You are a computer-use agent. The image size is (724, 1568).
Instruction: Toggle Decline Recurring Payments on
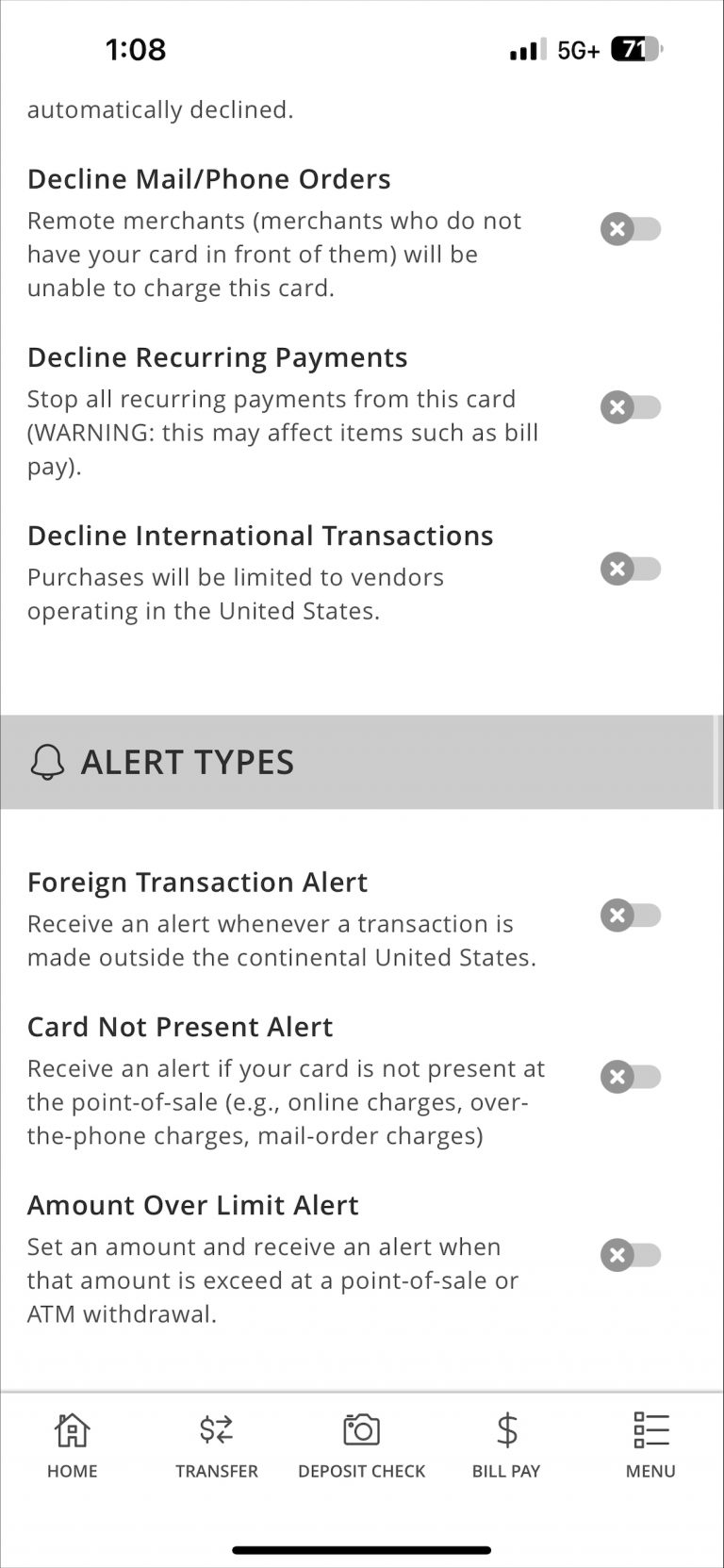tap(630, 407)
